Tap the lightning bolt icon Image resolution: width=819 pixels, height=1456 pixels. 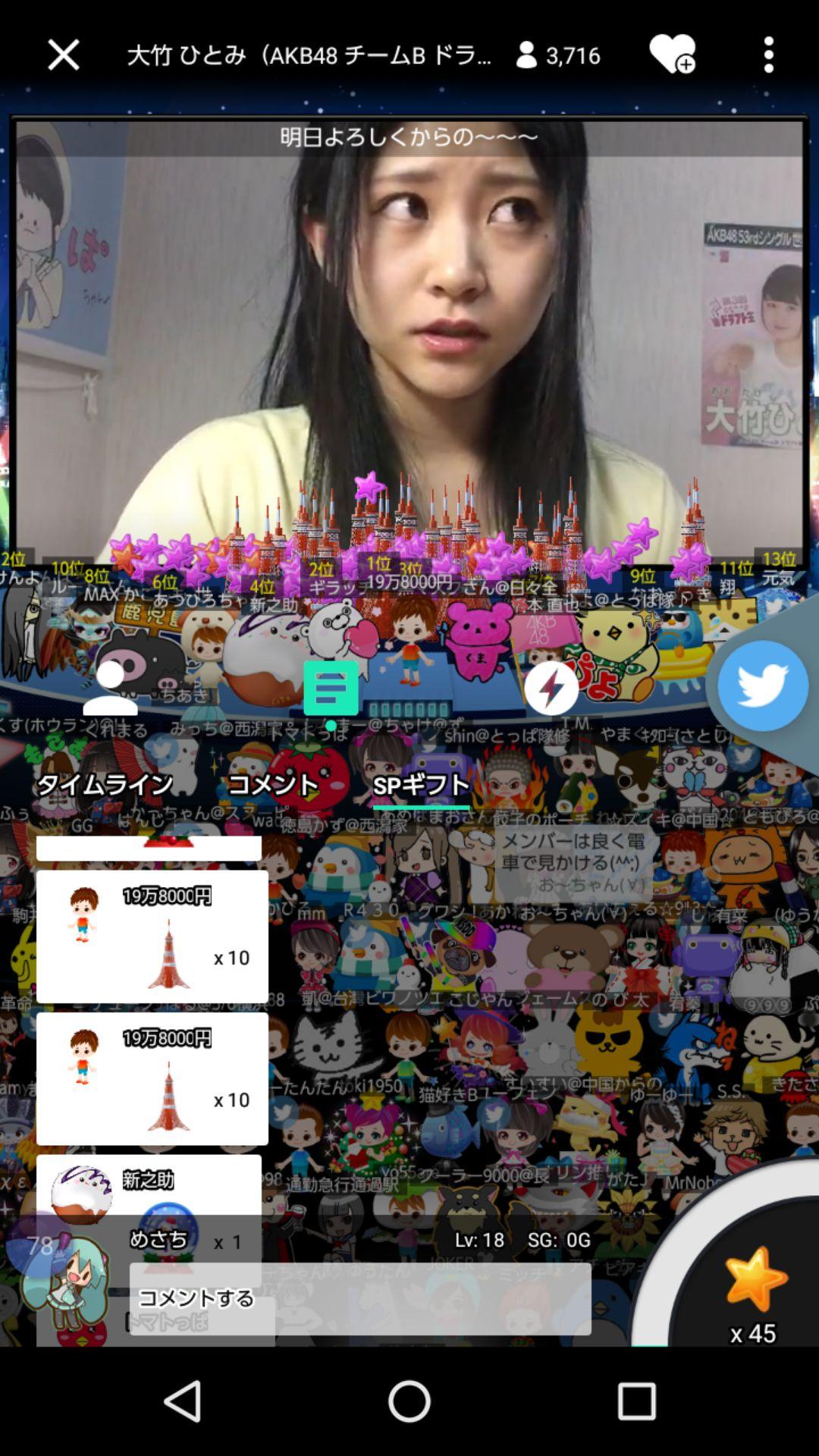tap(551, 688)
